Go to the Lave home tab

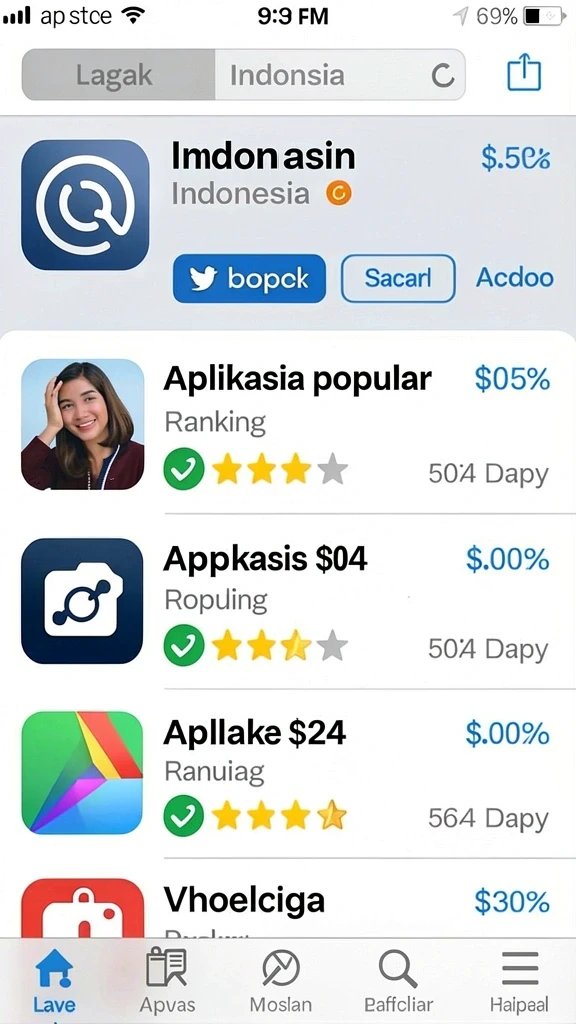(x=55, y=980)
